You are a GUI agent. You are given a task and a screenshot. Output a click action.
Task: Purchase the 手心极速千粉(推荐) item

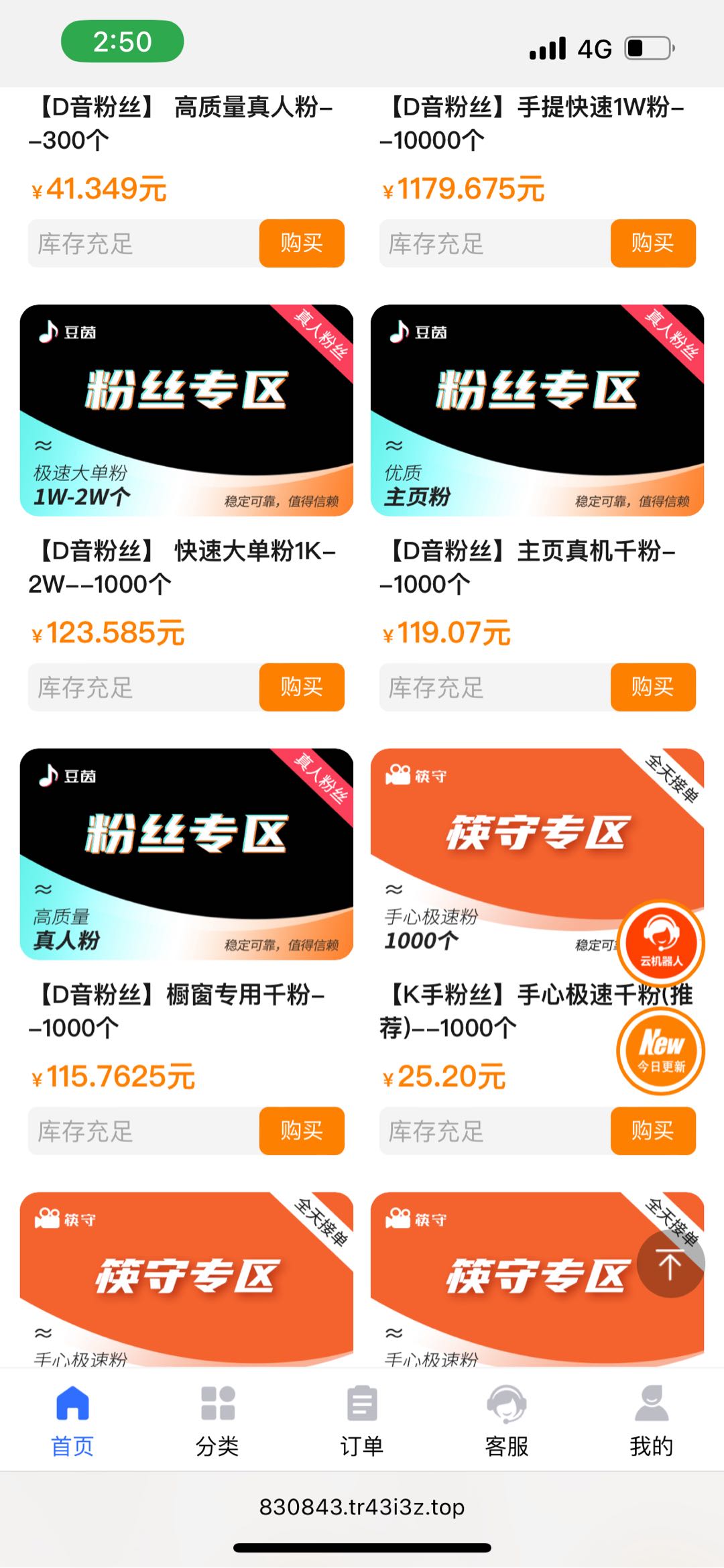[x=652, y=1131]
